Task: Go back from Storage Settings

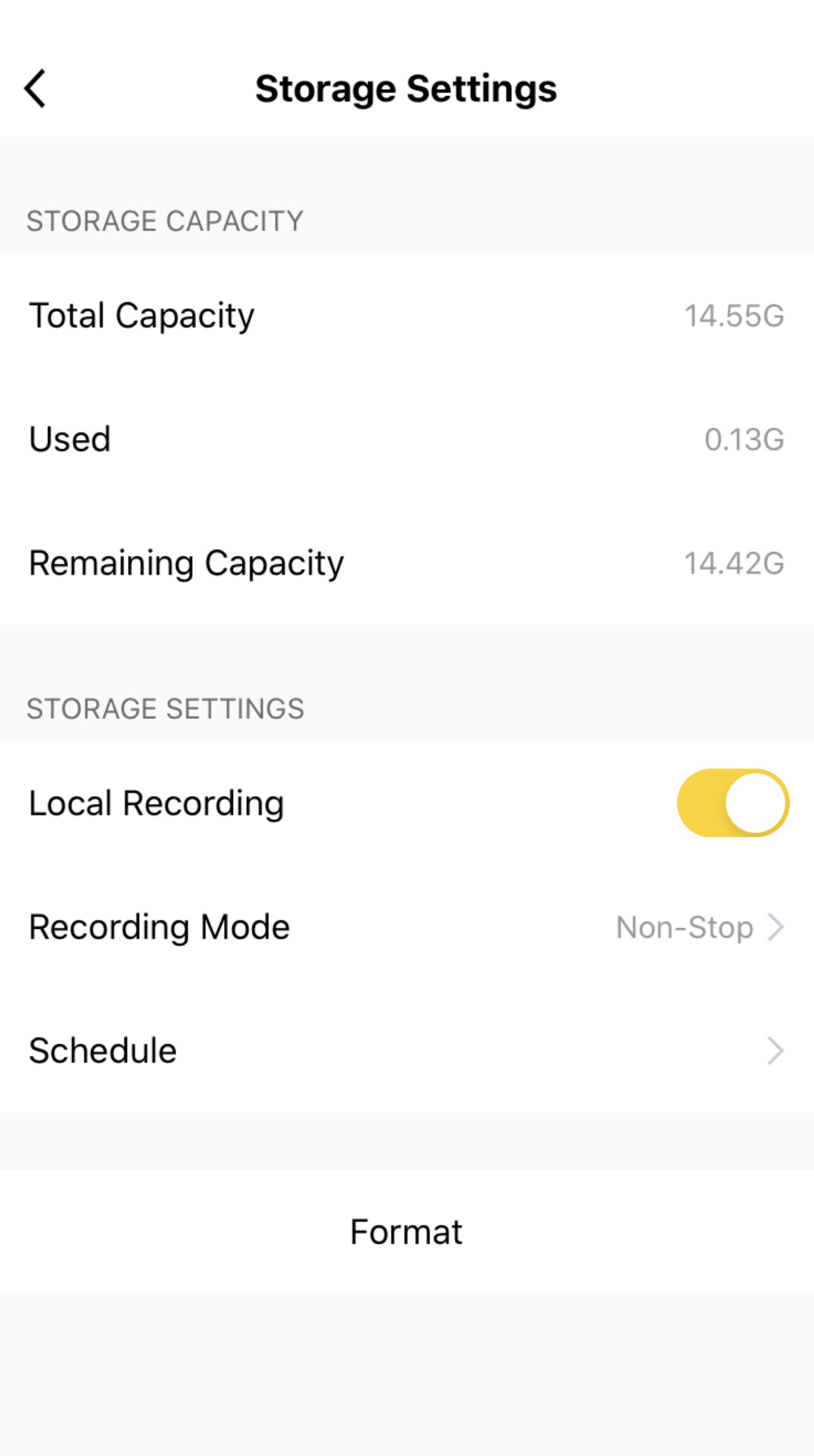Action: coord(35,89)
